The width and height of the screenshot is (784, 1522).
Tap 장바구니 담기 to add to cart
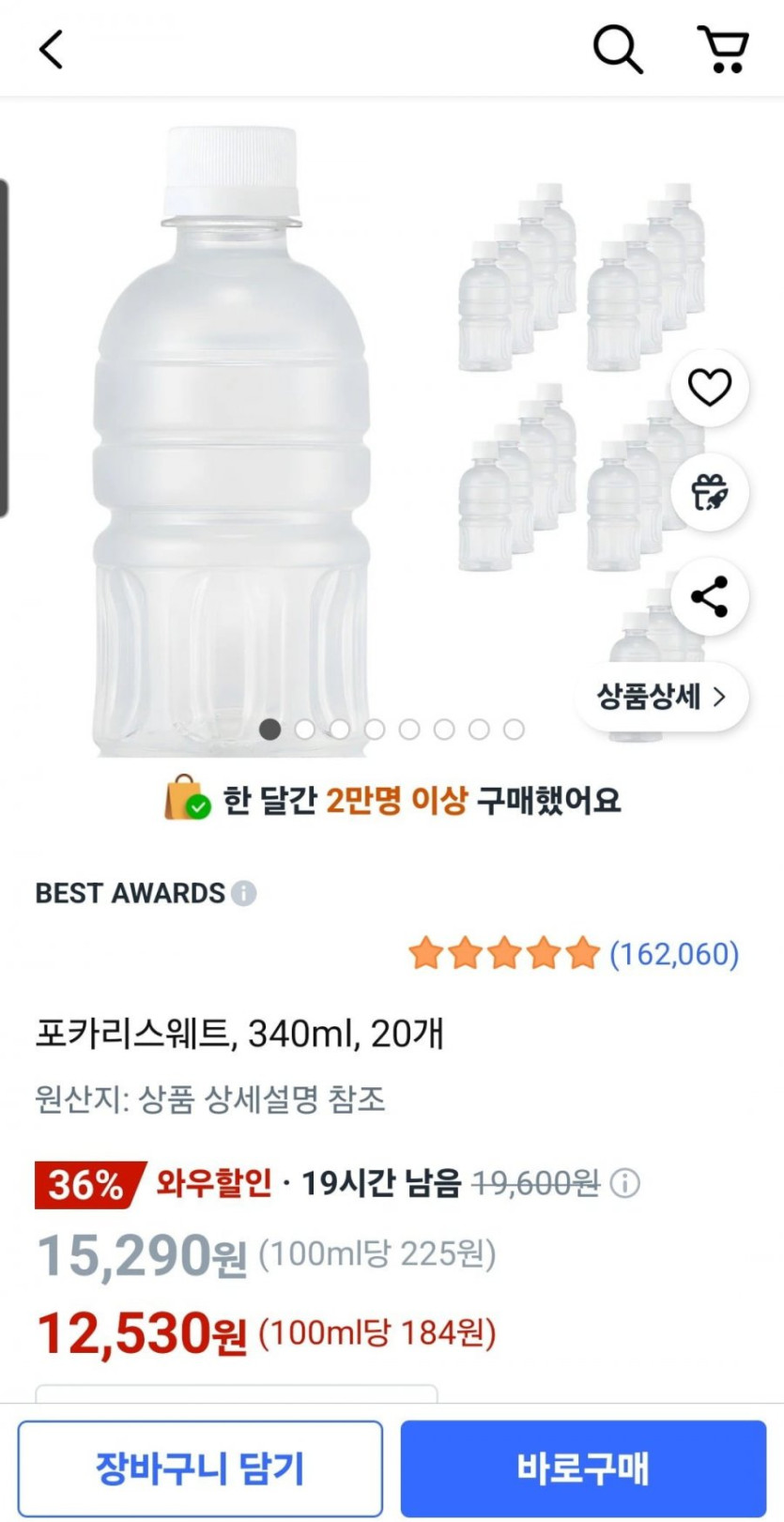(x=200, y=1468)
